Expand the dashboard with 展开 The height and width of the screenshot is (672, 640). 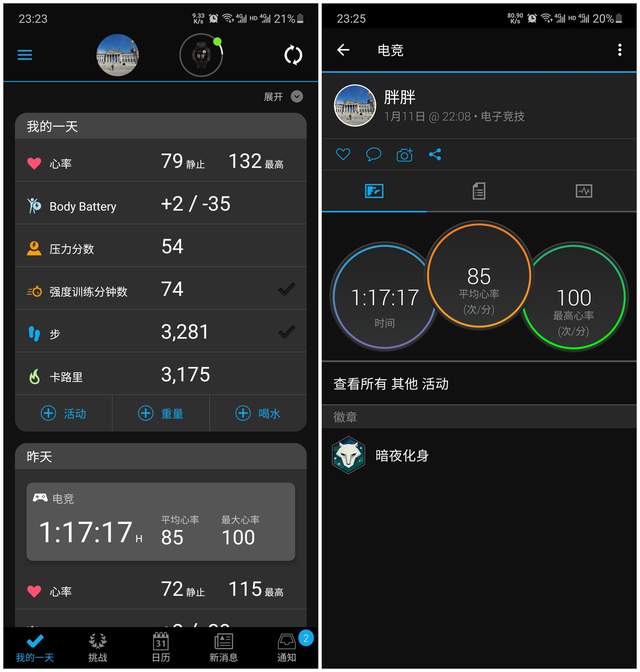[283, 97]
